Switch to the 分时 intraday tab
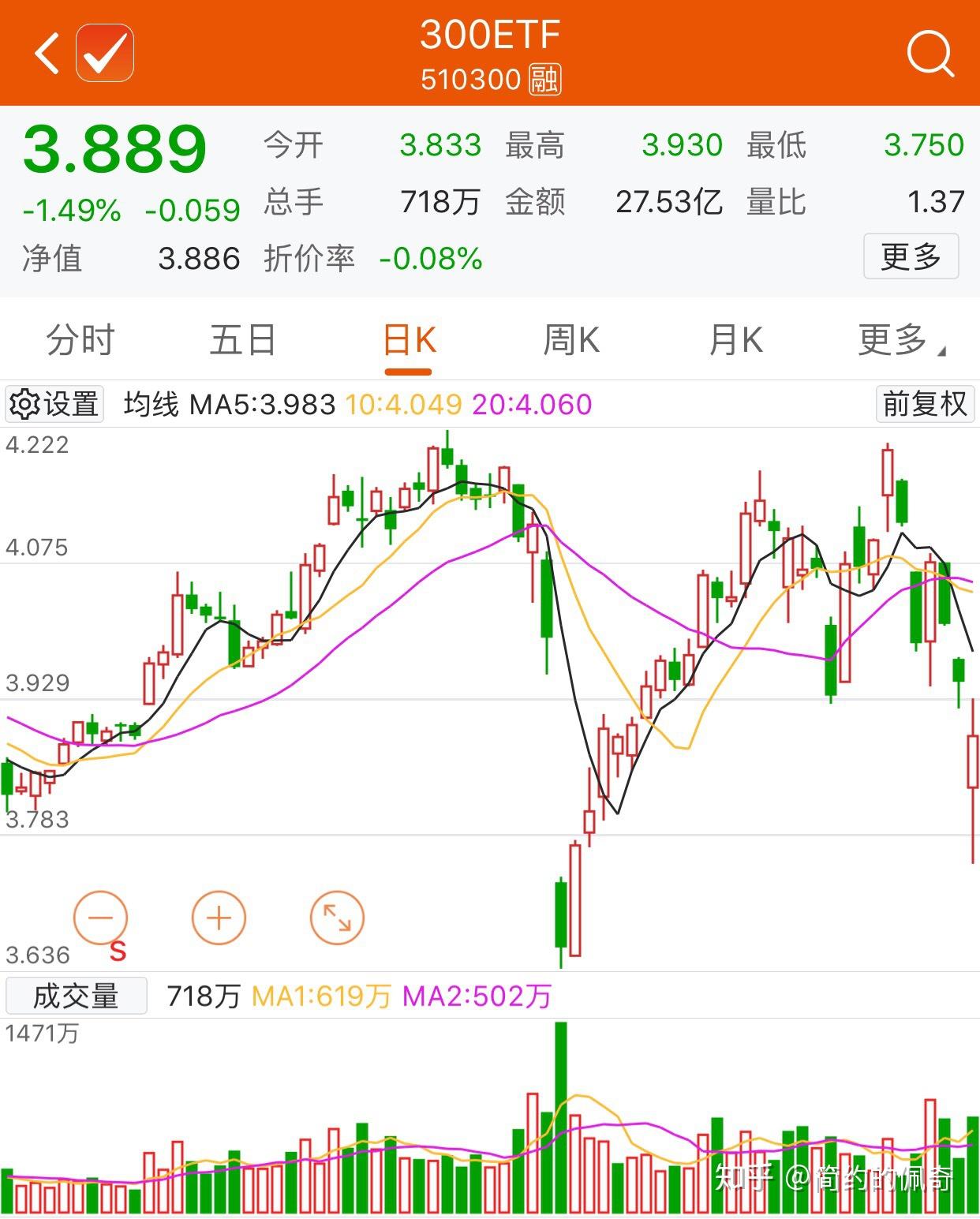 tap(79, 339)
